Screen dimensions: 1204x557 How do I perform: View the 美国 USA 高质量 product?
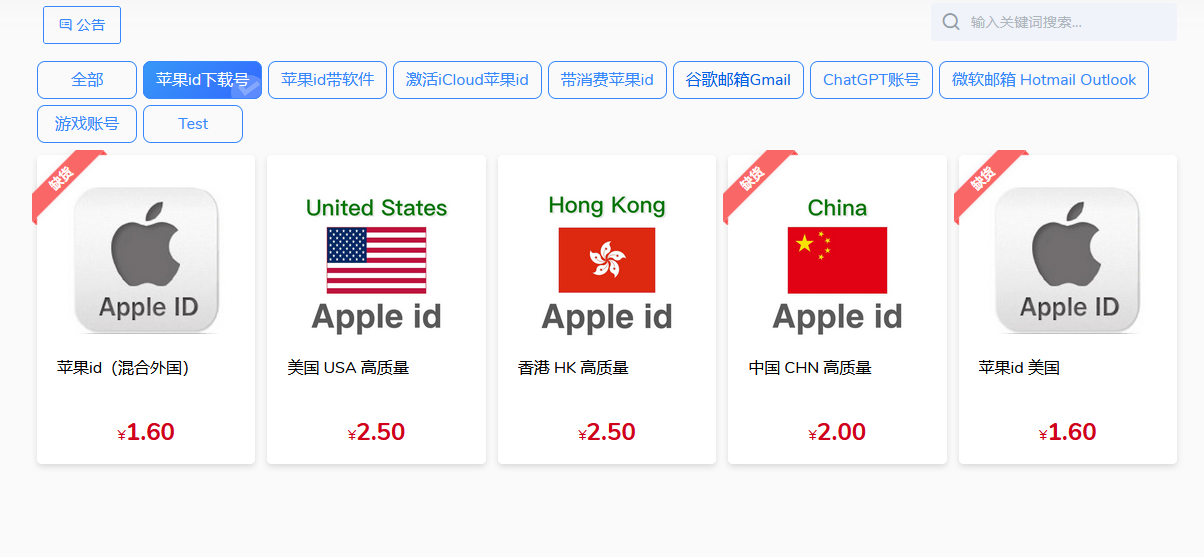click(376, 309)
